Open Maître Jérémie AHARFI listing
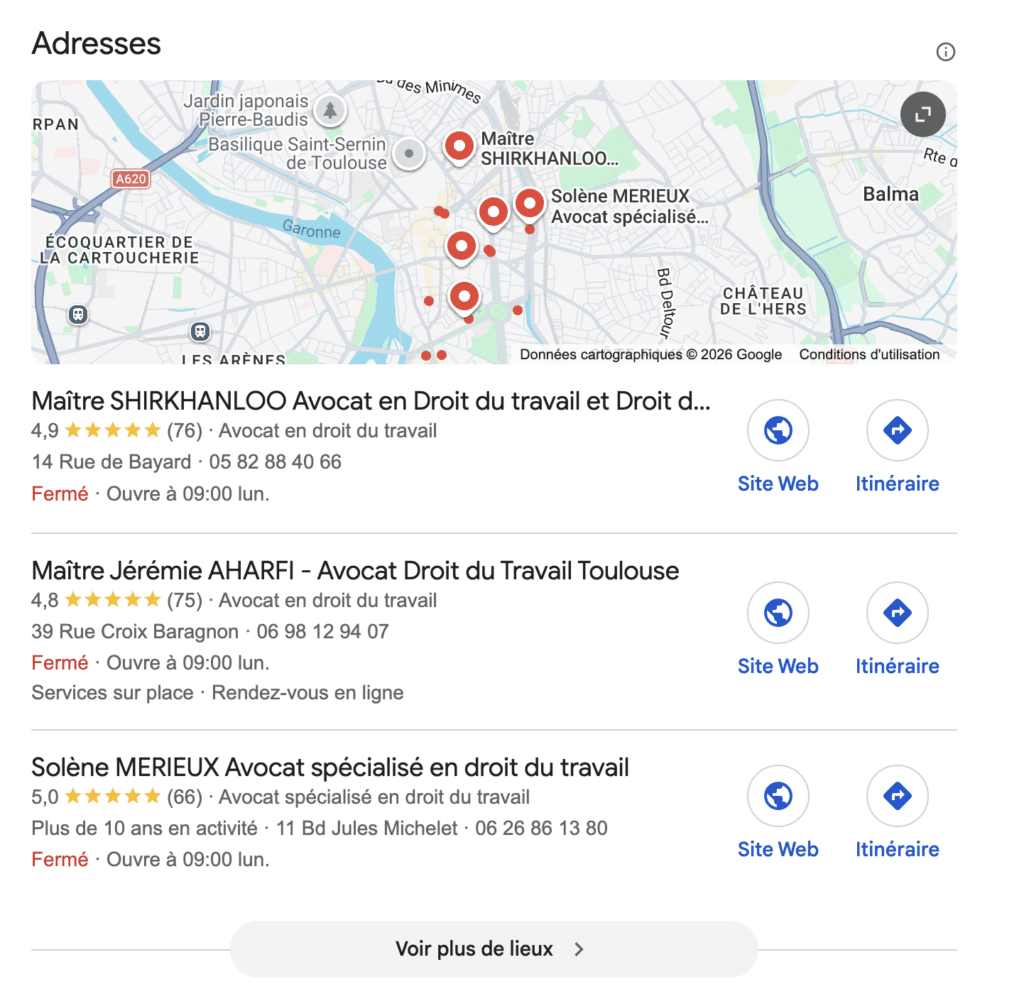1024x994 pixels. 355,571
